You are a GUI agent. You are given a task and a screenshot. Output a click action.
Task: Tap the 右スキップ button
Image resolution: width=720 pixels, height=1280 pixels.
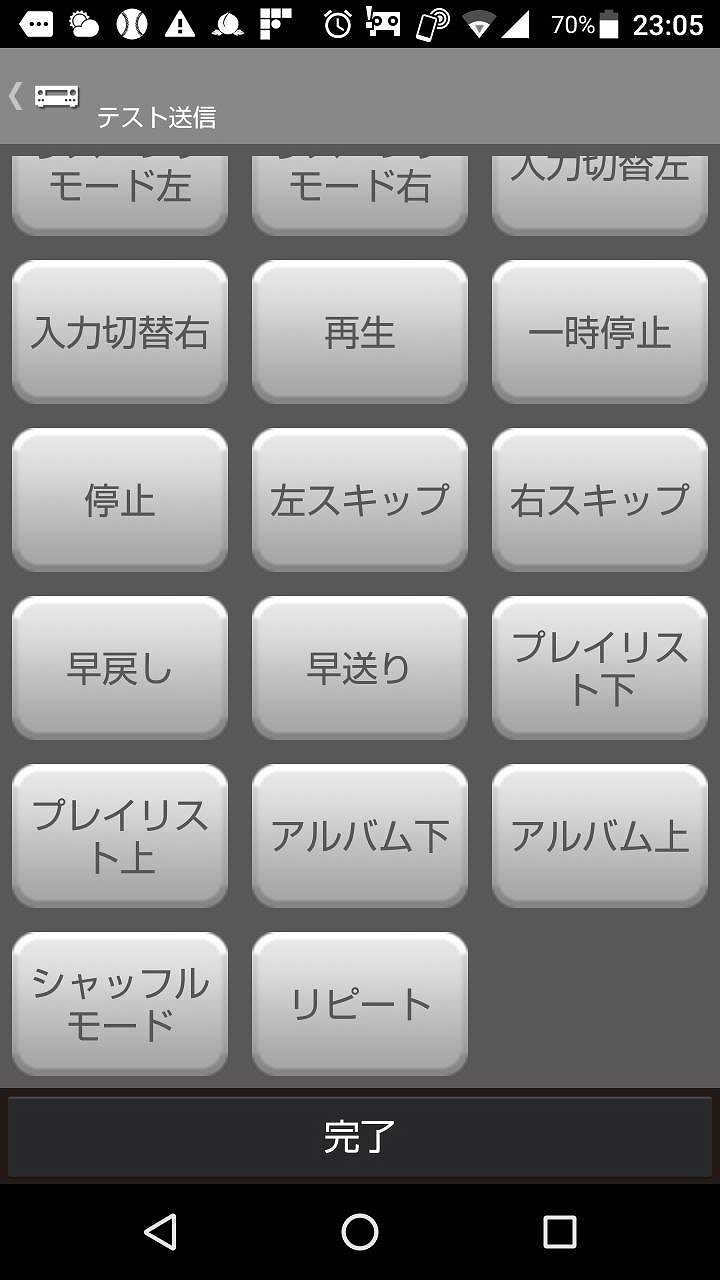click(600, 500)
